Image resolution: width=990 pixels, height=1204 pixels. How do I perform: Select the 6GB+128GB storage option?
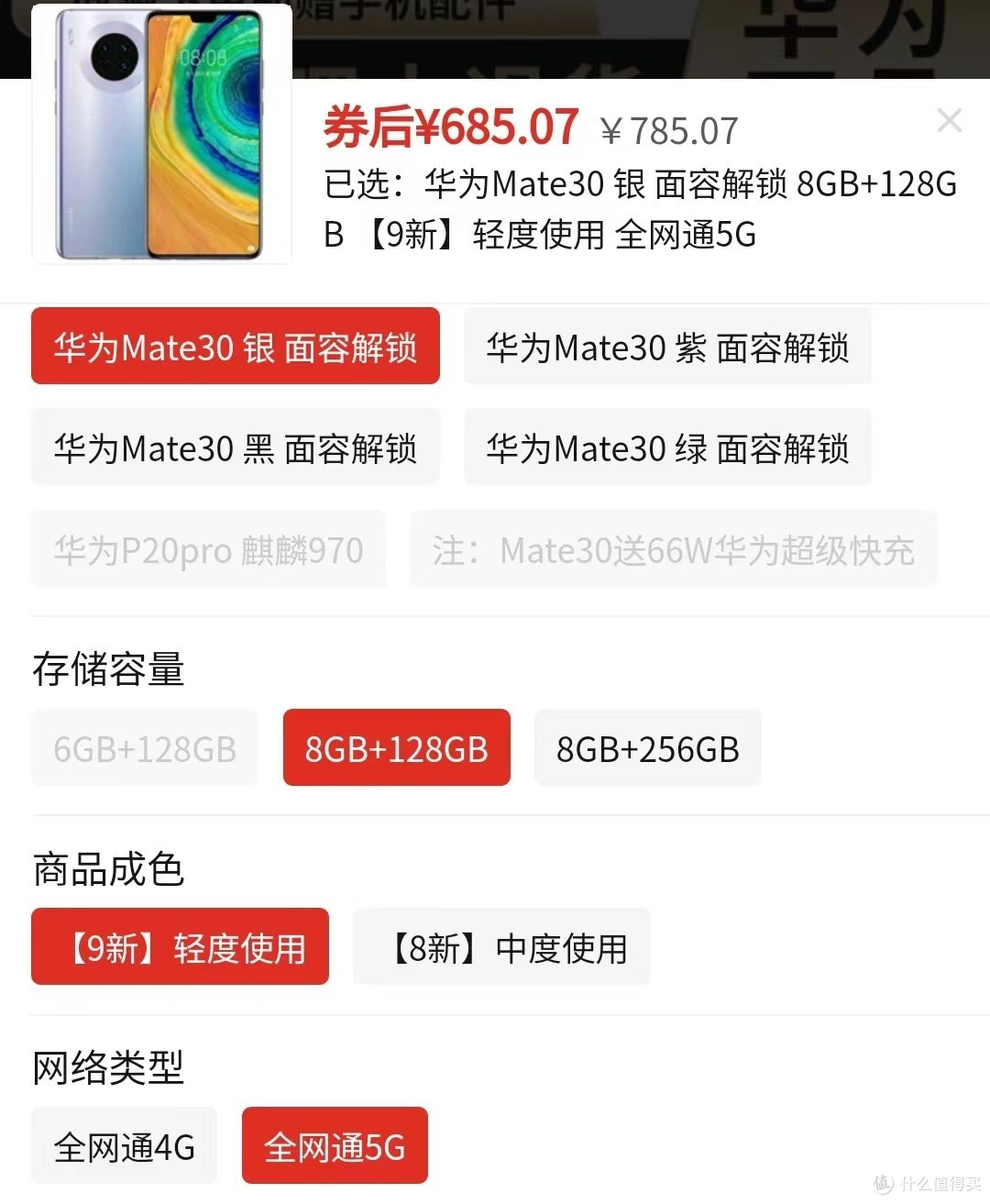144,748
